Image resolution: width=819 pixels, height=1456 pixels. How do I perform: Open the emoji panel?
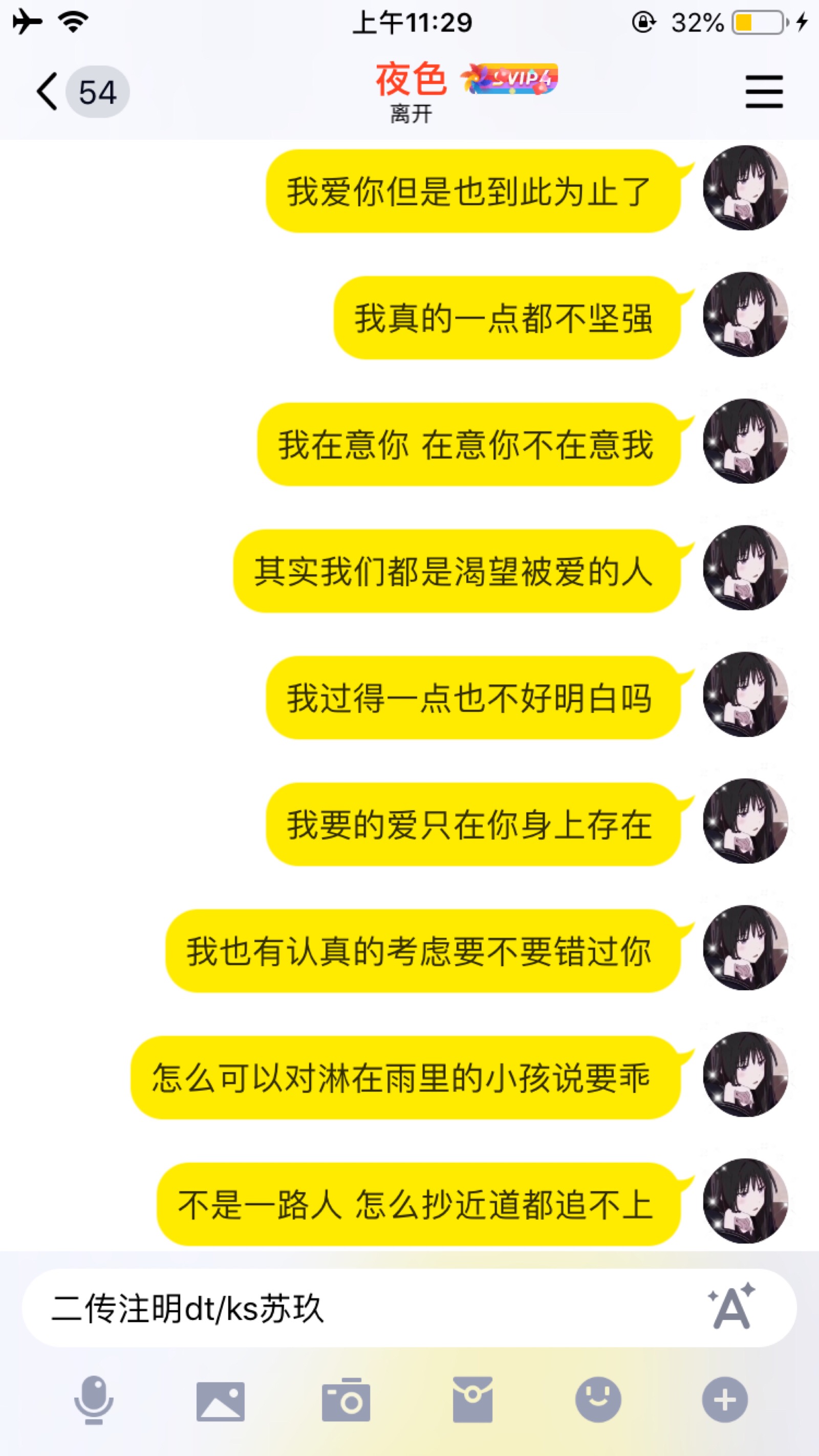click(598, 1401)
